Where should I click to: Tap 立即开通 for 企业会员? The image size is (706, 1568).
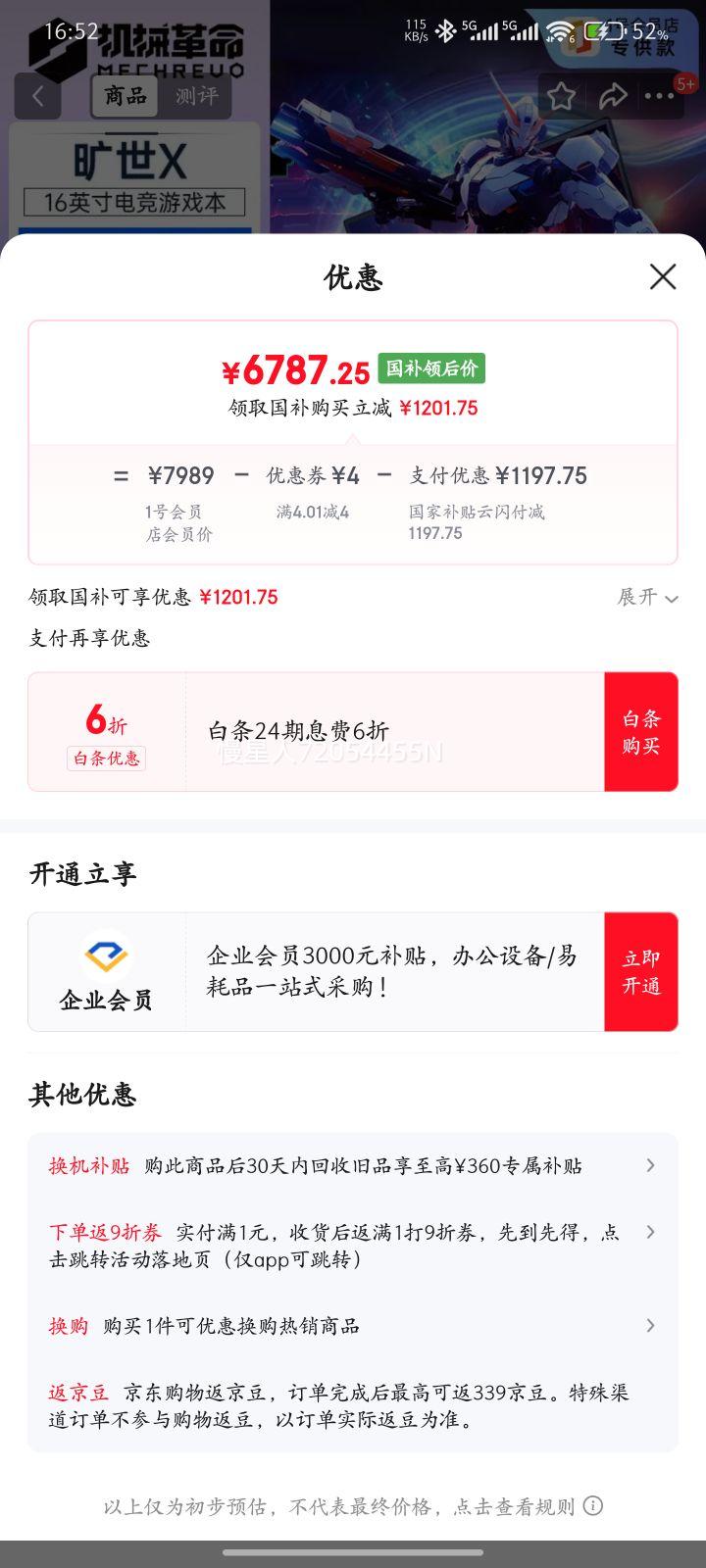coord(641,972)
